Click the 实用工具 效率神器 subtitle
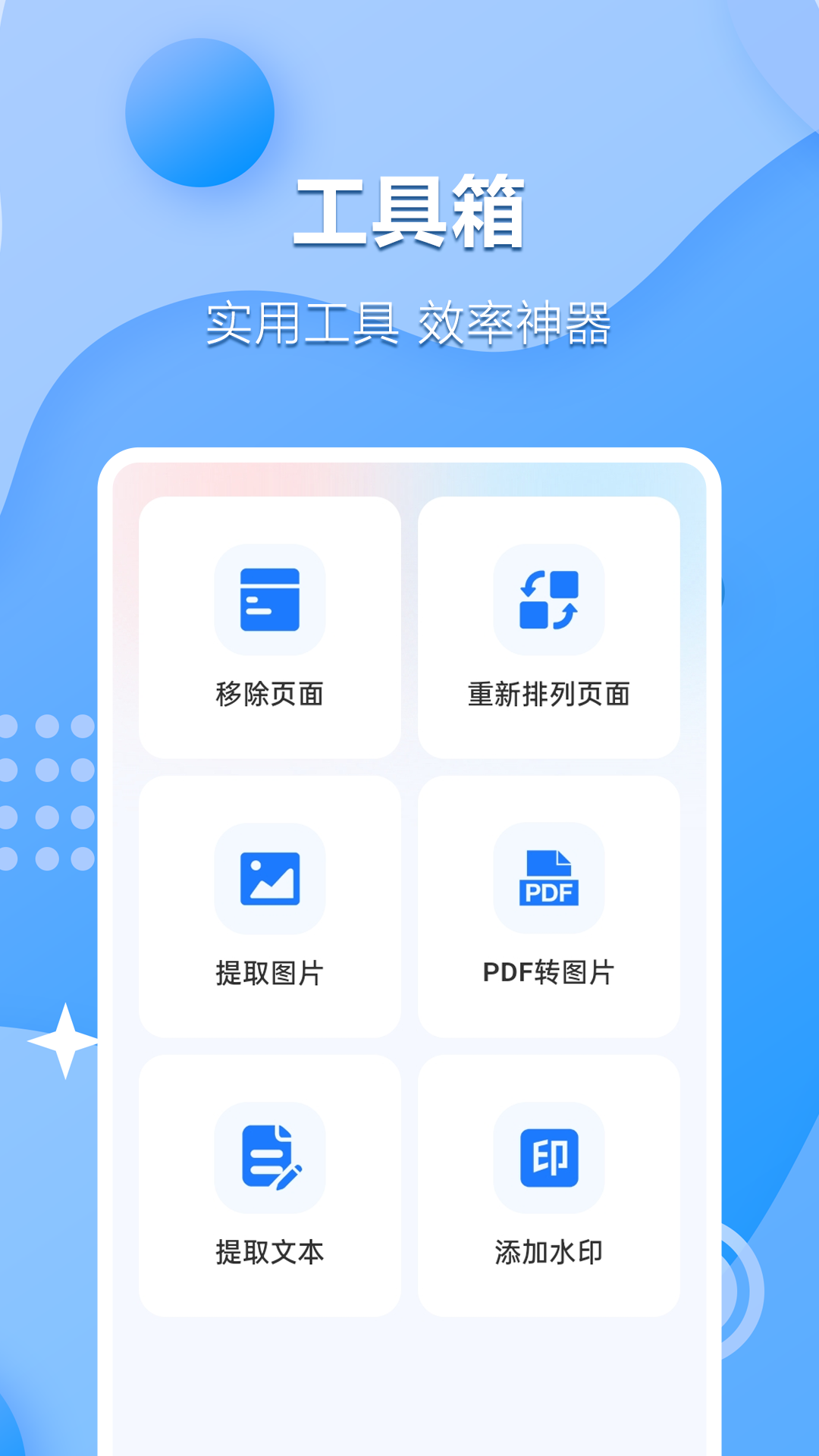Screen dimensions: 819x1456 click(x=409, y=322)
